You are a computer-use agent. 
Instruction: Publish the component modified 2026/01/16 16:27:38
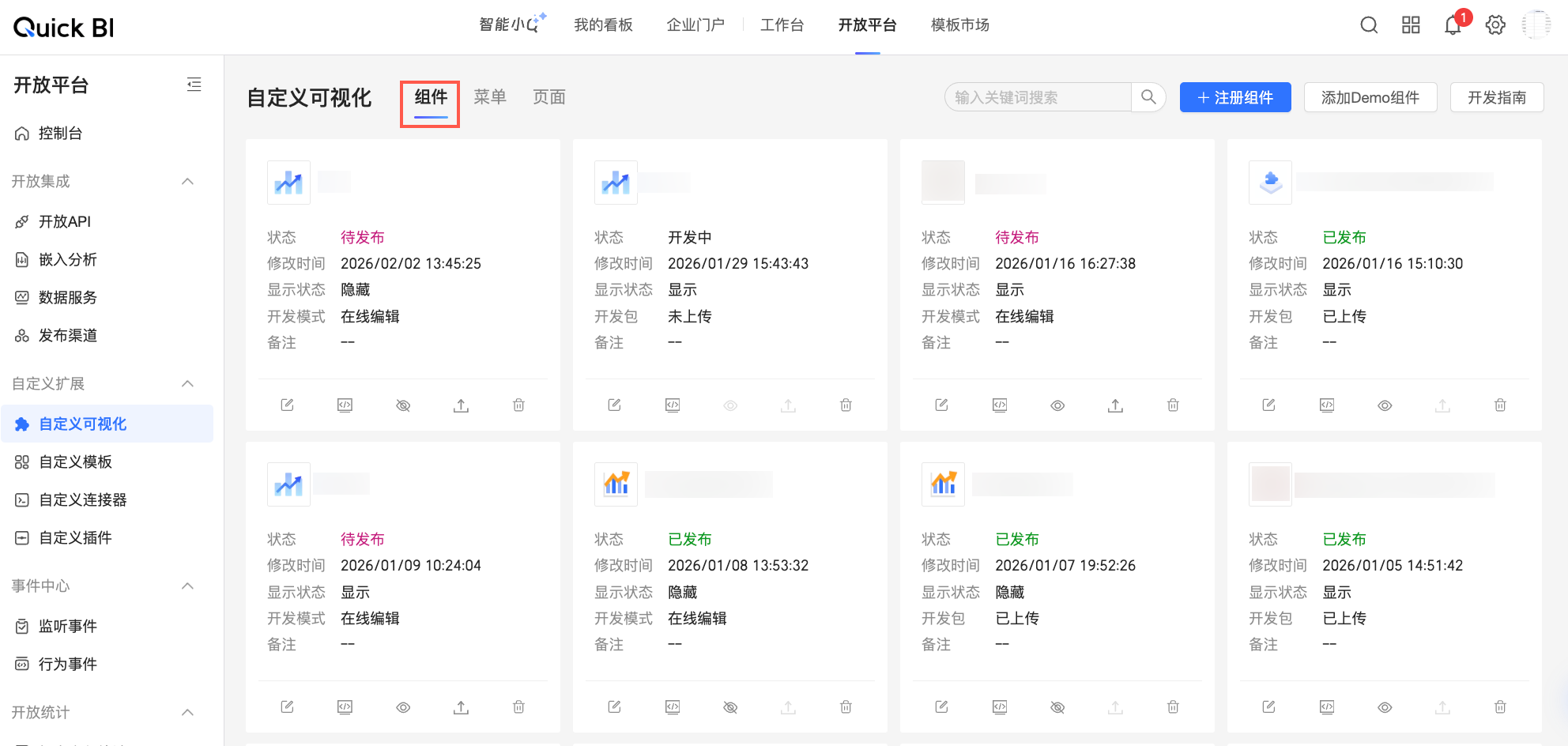(1115, 405)
